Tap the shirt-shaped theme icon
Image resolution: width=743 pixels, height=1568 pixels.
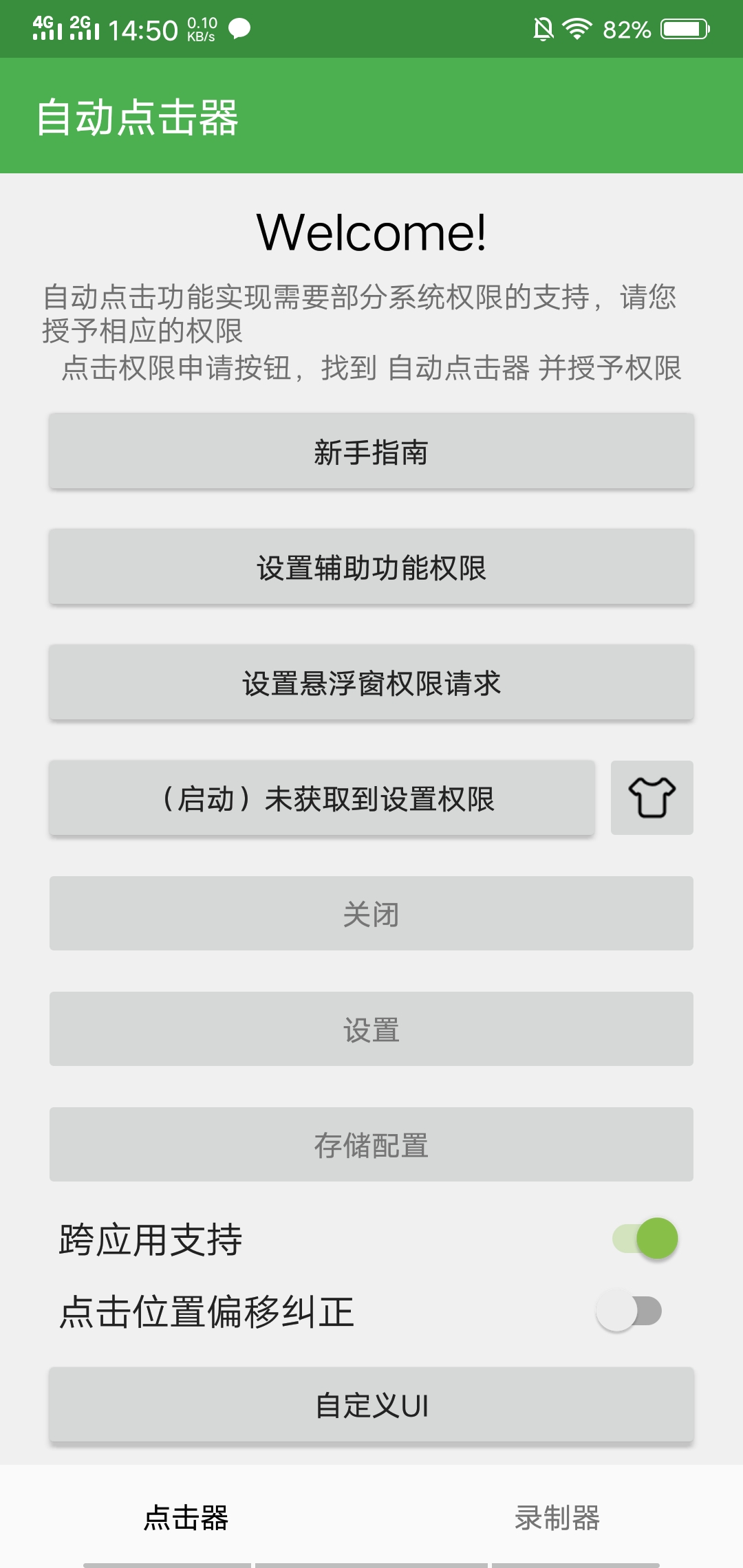(x=652, y=798)
